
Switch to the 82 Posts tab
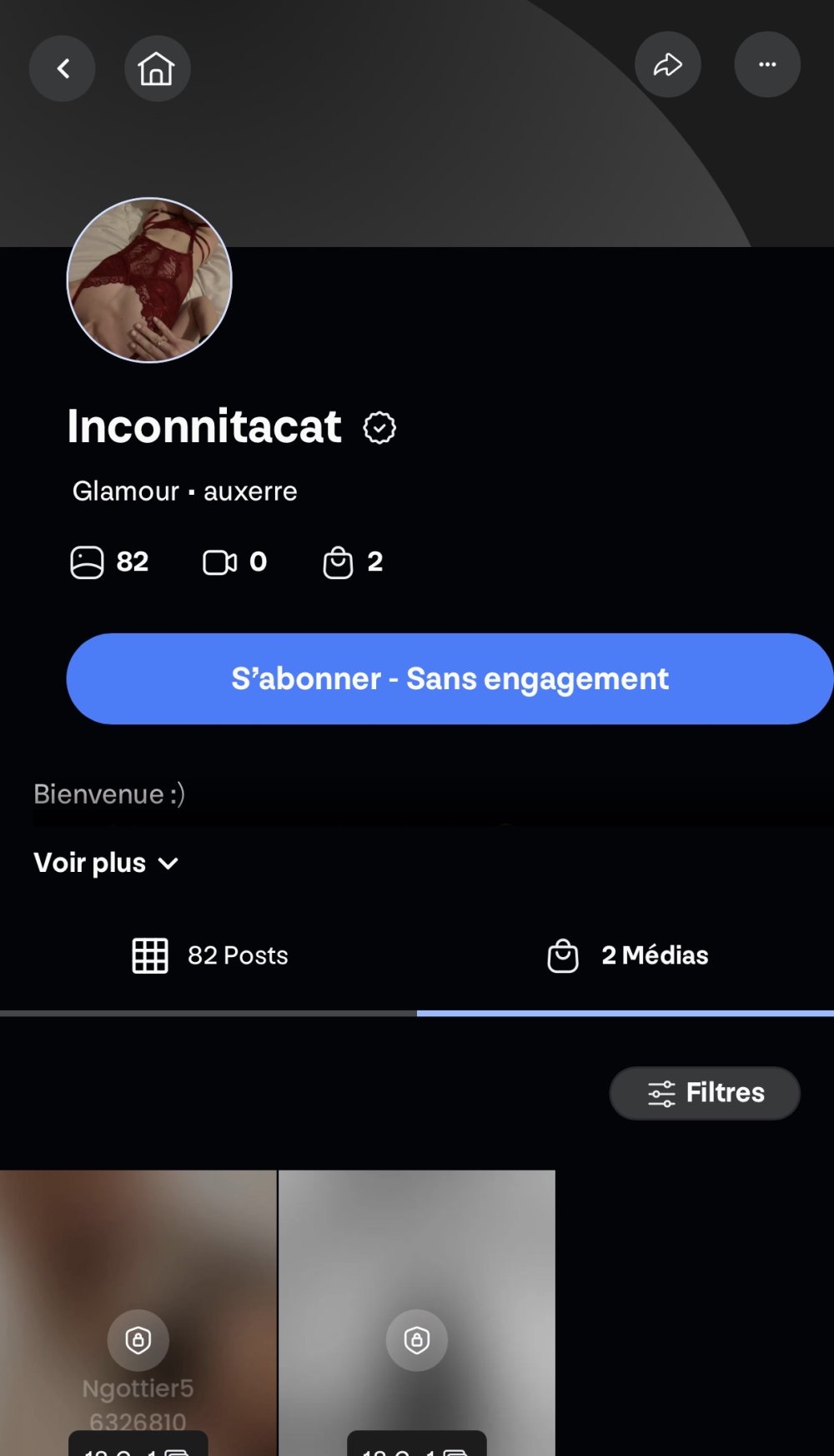[210, 955]
